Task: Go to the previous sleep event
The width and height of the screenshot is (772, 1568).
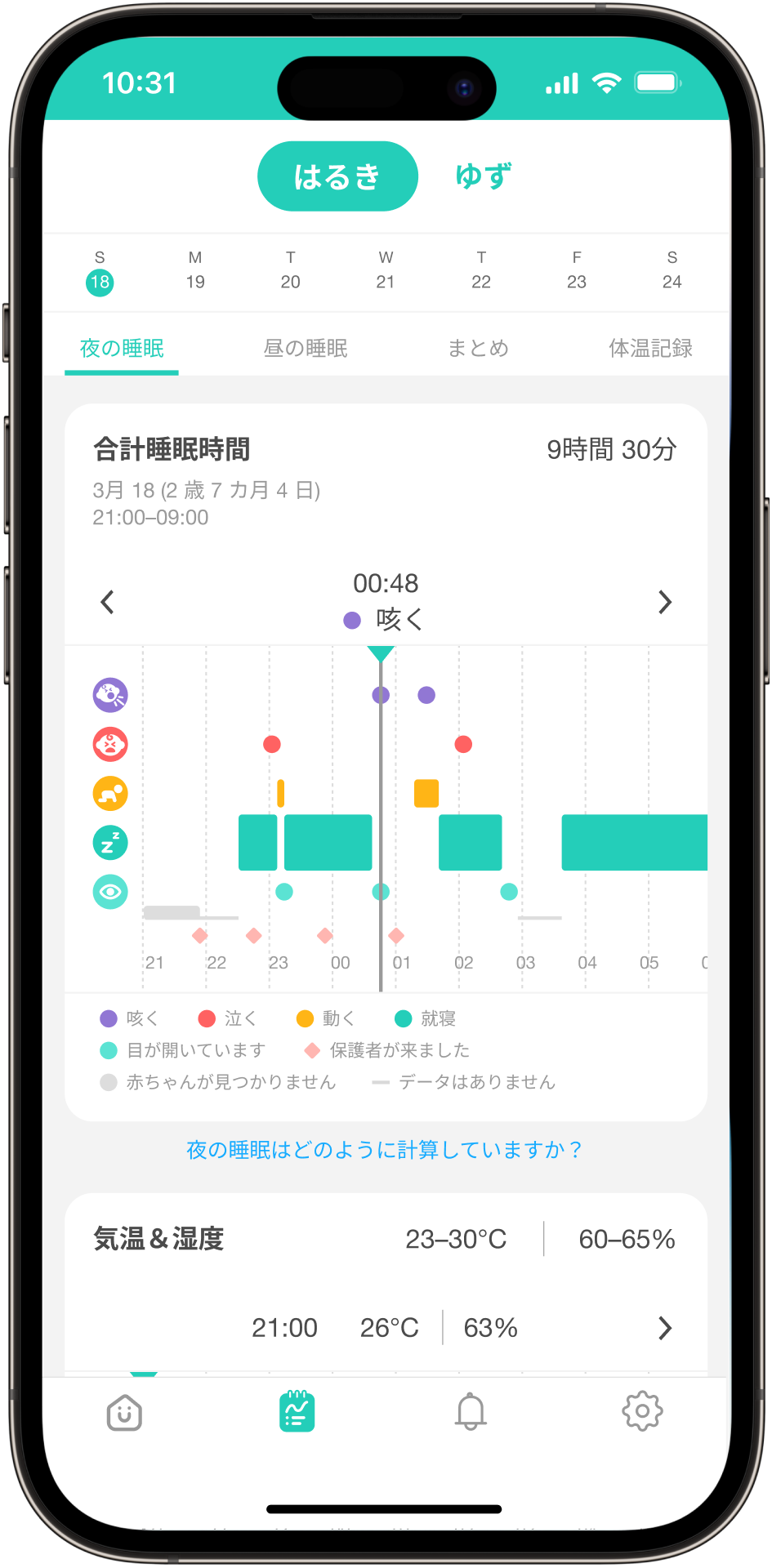Action: tap(107, 603)
